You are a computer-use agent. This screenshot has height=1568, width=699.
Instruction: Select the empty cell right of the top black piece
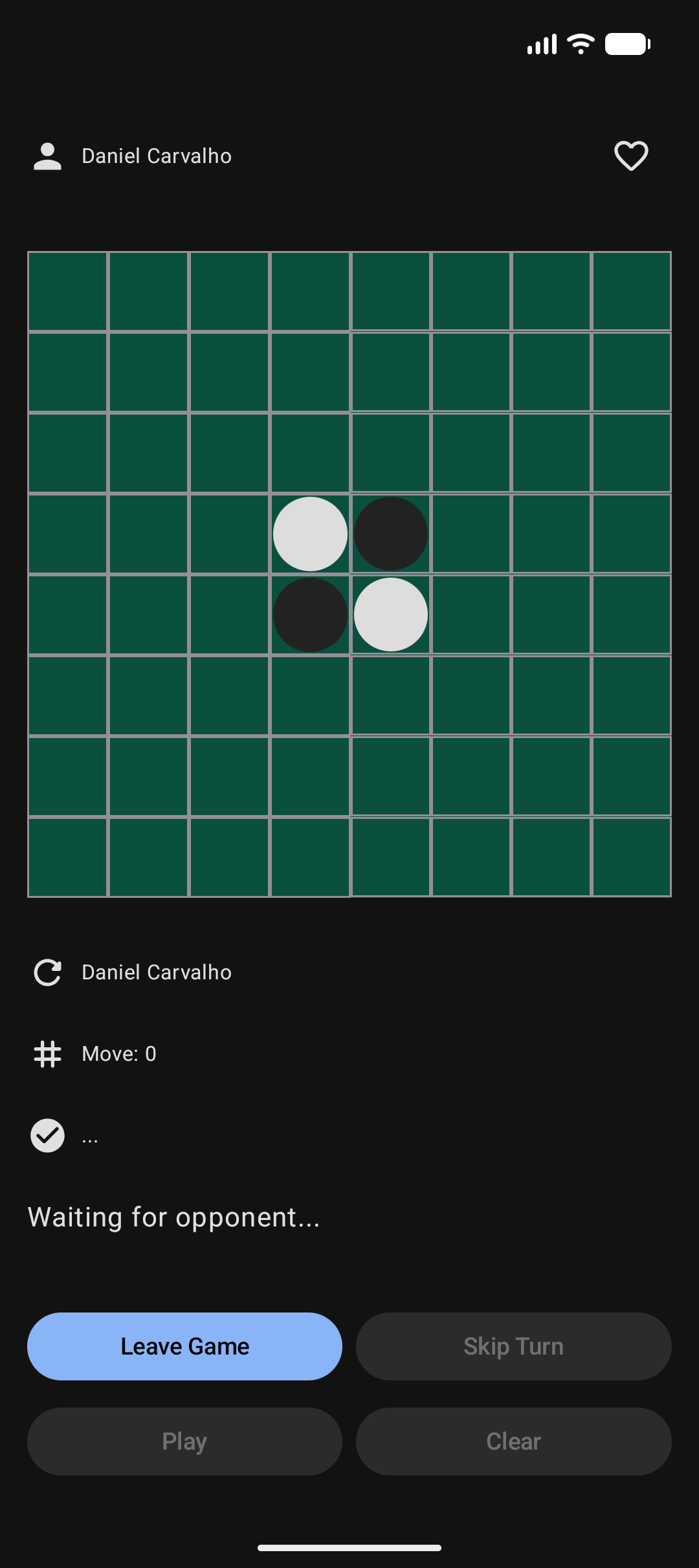[471, 534]
